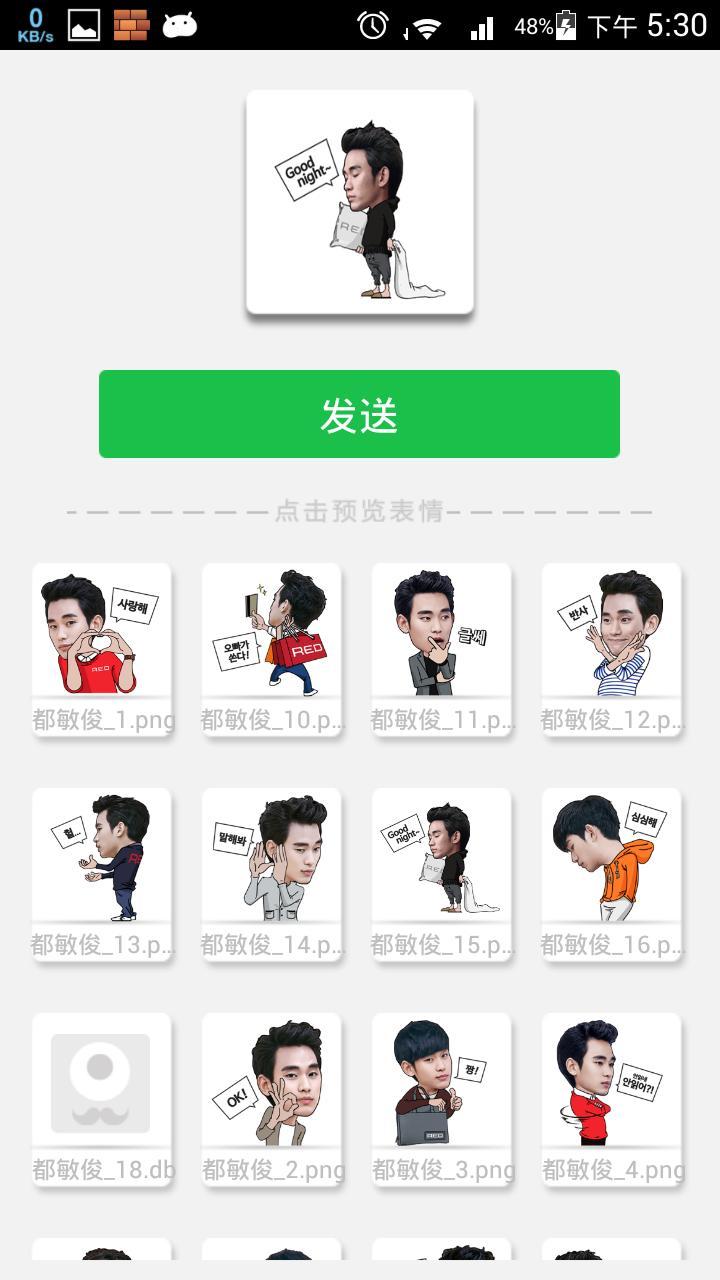
Task: Choose sticker 都敏俊_12 in striped shirt
Action: click(x=611, y=632)
